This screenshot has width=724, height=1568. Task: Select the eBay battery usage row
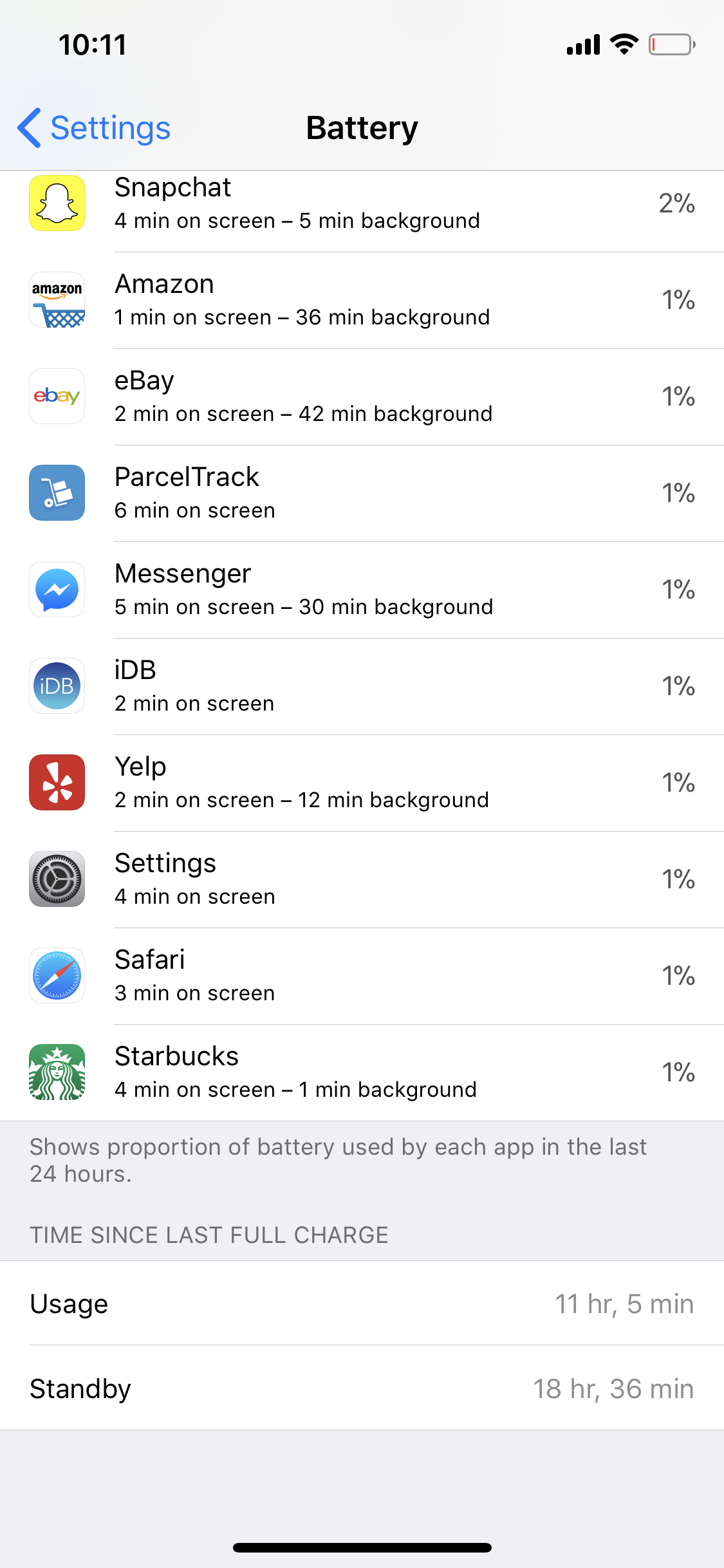(362, 397)
